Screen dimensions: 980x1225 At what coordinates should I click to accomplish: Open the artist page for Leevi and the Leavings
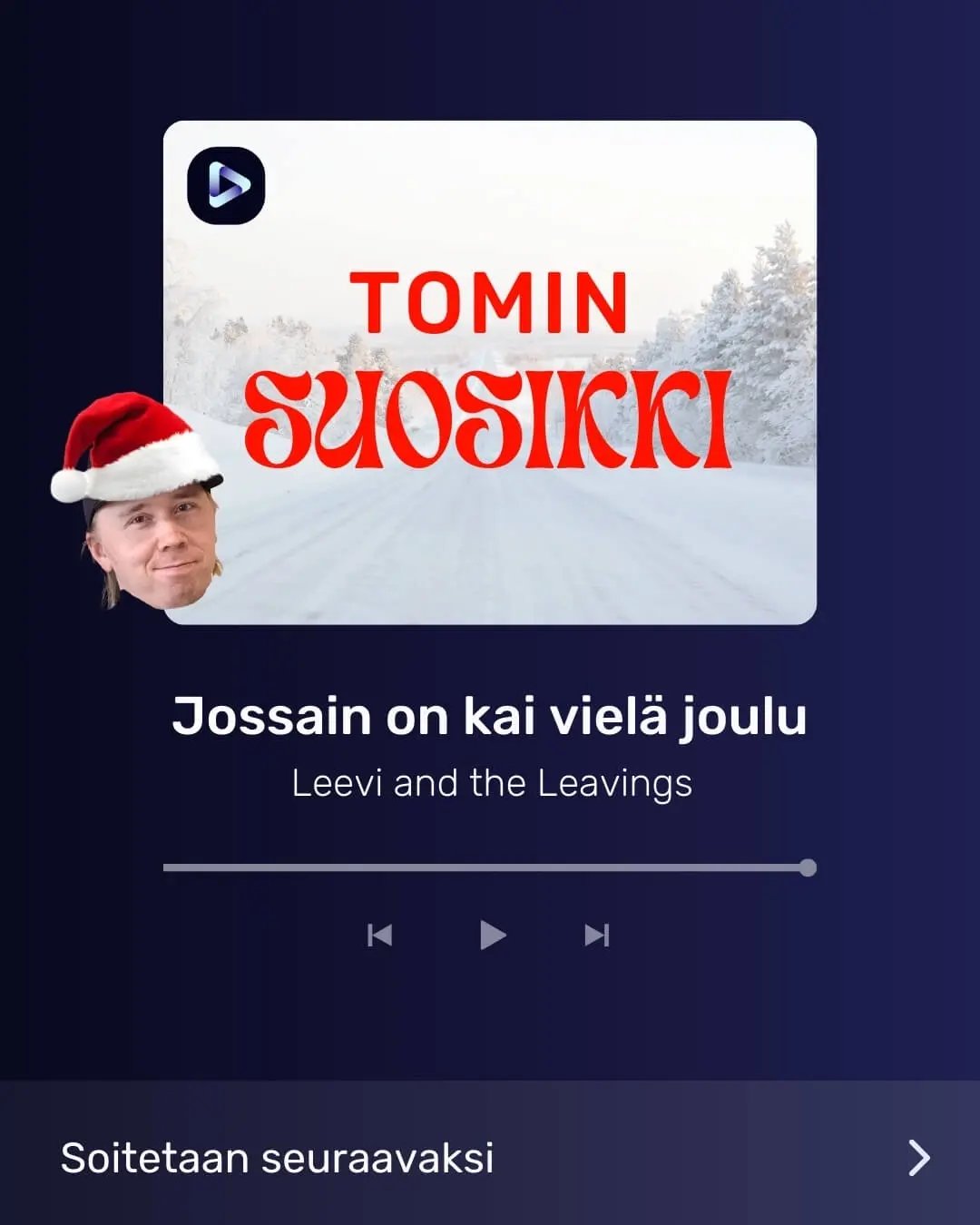tap(490, 782)
